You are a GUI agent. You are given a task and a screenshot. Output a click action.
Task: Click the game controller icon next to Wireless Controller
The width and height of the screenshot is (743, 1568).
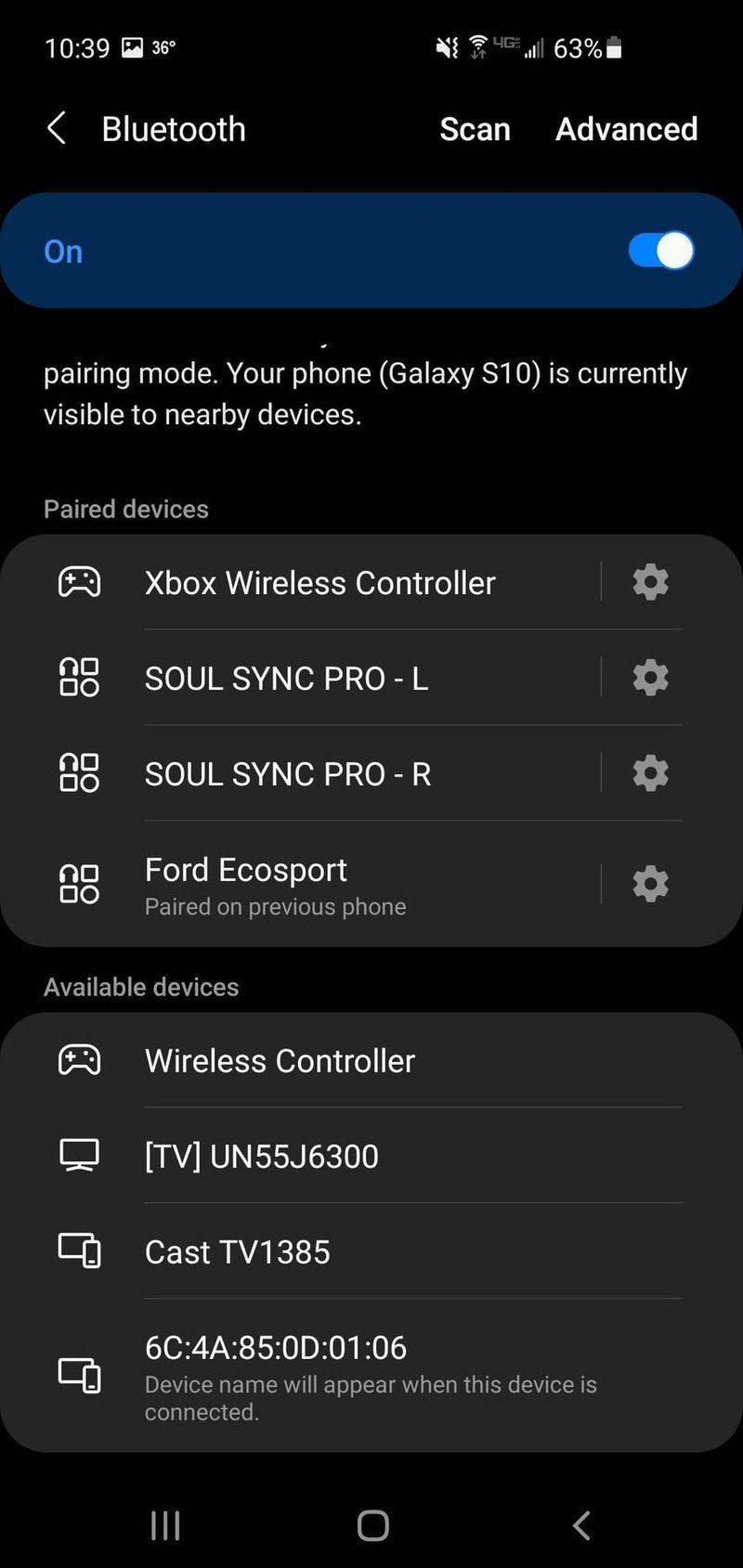[80, 1058]
